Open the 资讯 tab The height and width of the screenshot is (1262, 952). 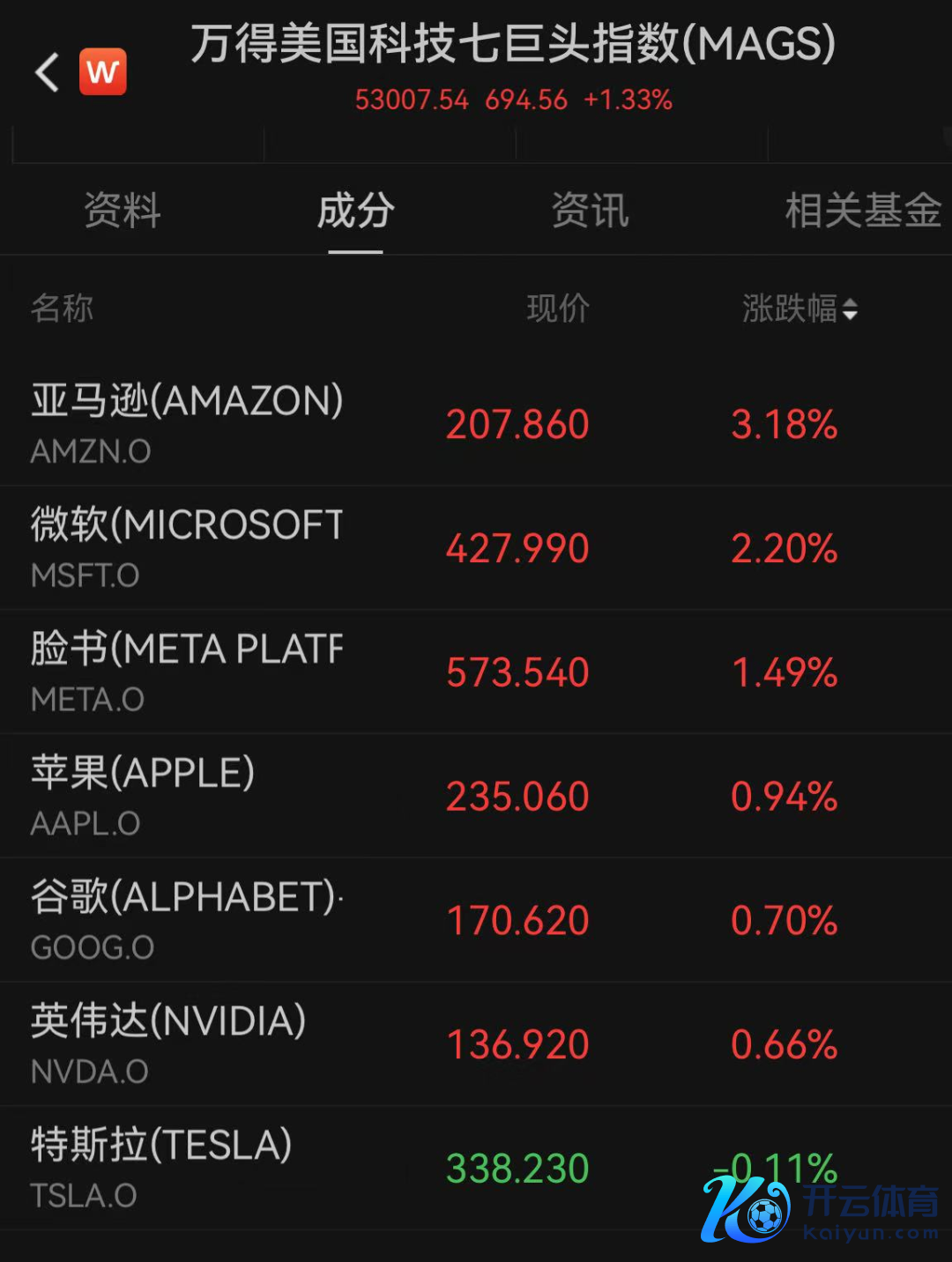point(590,211)
